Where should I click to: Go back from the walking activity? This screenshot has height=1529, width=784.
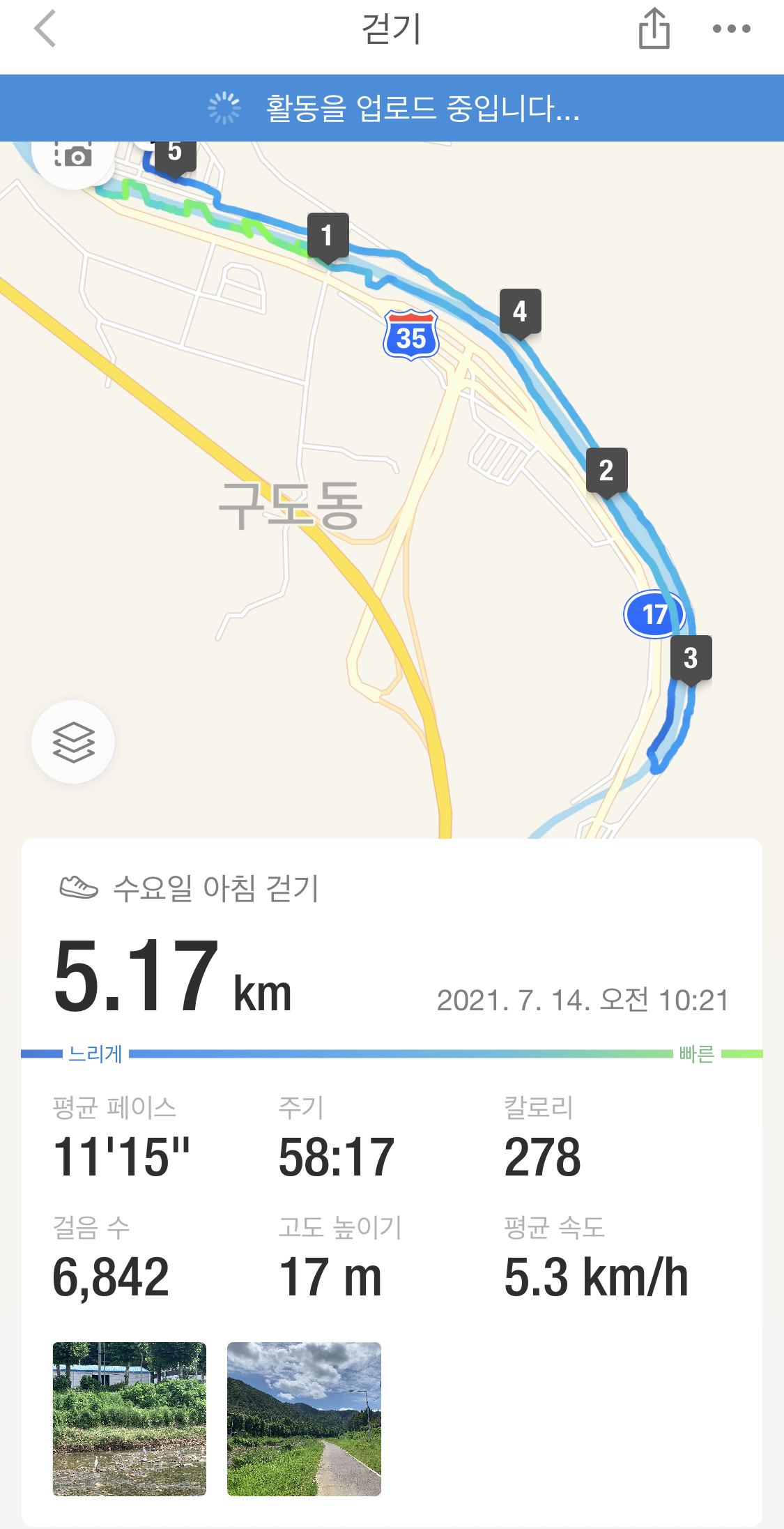click(45, 29)
